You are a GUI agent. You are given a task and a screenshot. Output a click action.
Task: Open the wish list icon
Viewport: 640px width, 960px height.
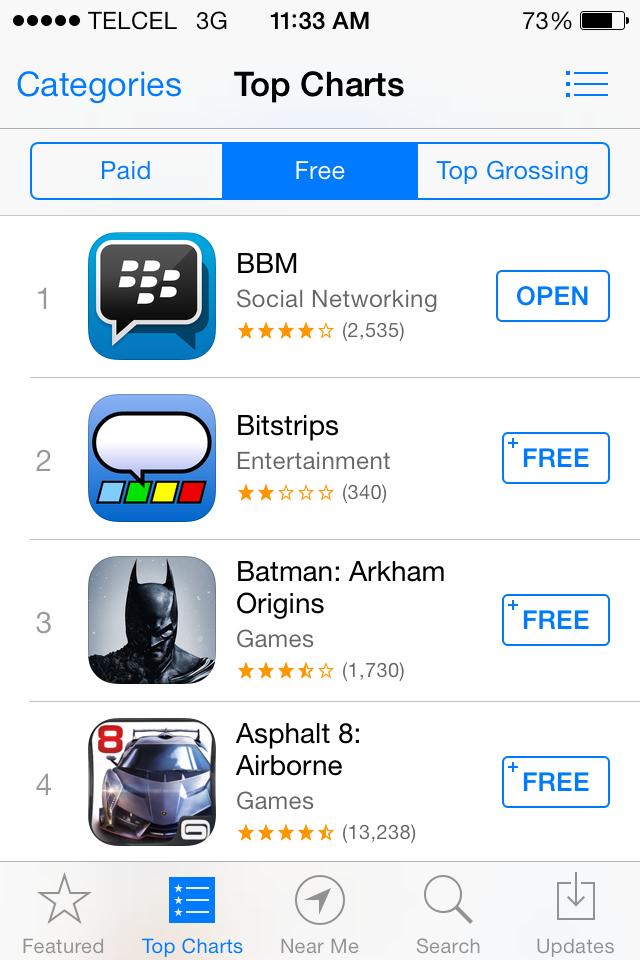(x=586, y=84)
